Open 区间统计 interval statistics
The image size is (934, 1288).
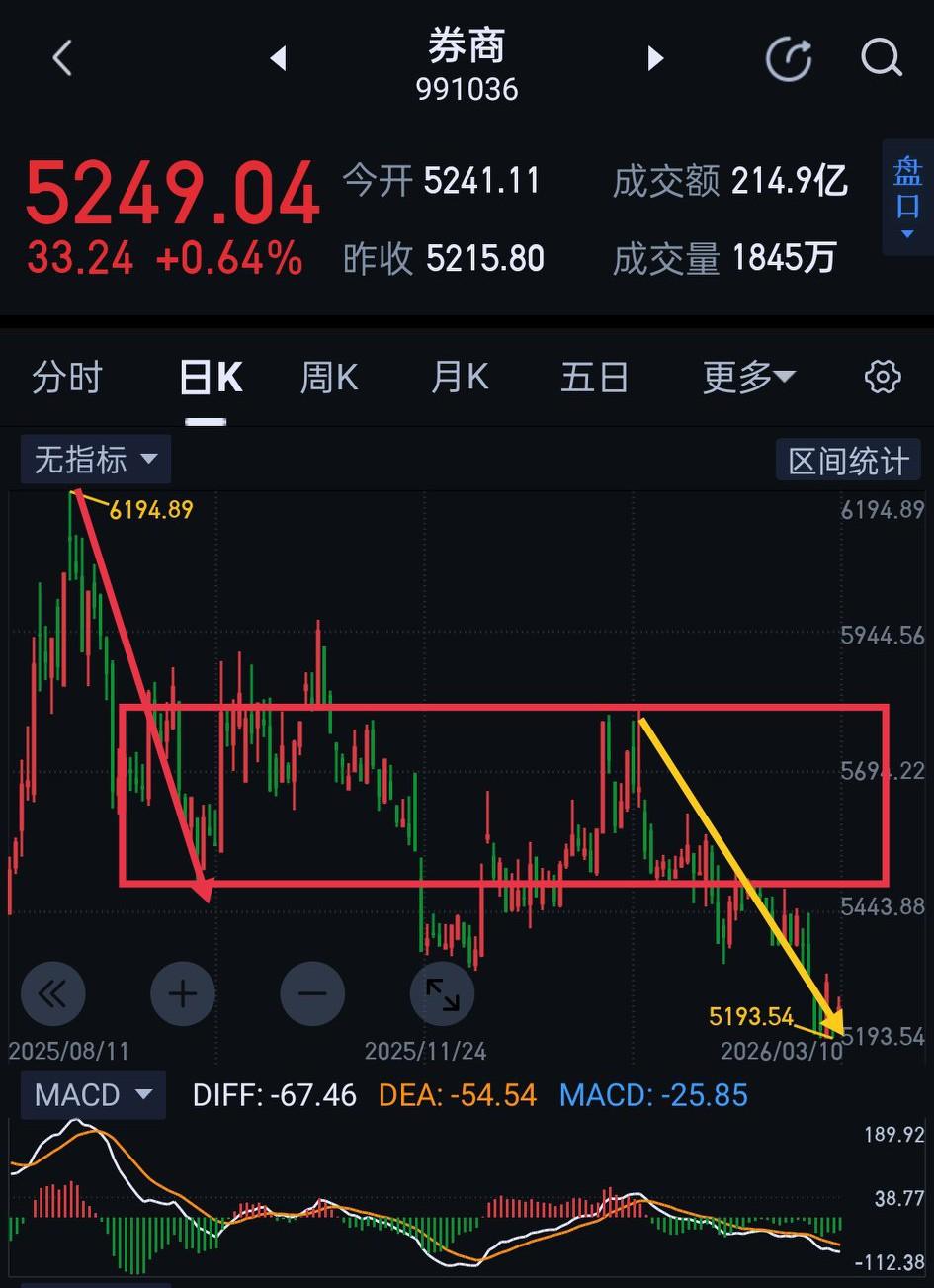click(848, 459)
